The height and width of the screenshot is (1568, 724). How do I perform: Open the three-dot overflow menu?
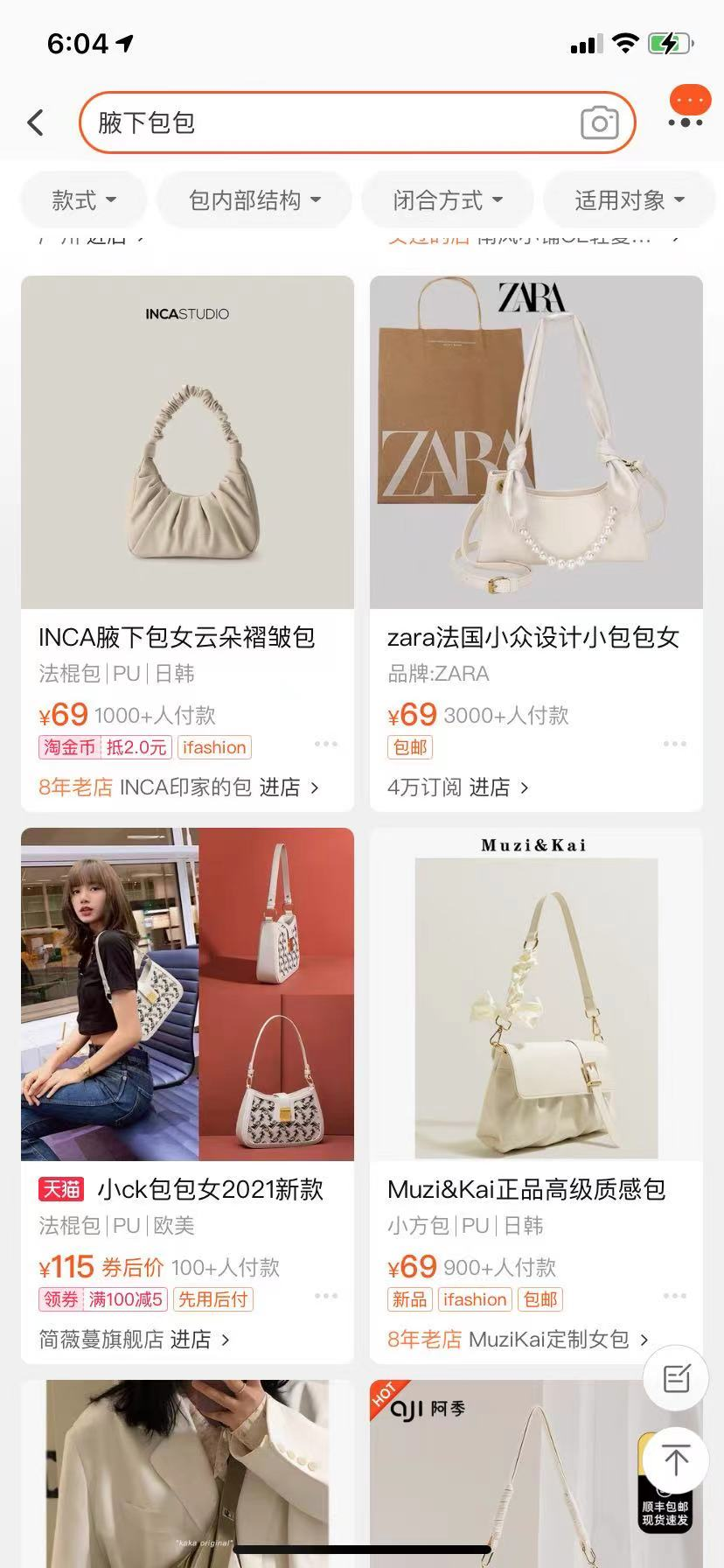point(686,122)
